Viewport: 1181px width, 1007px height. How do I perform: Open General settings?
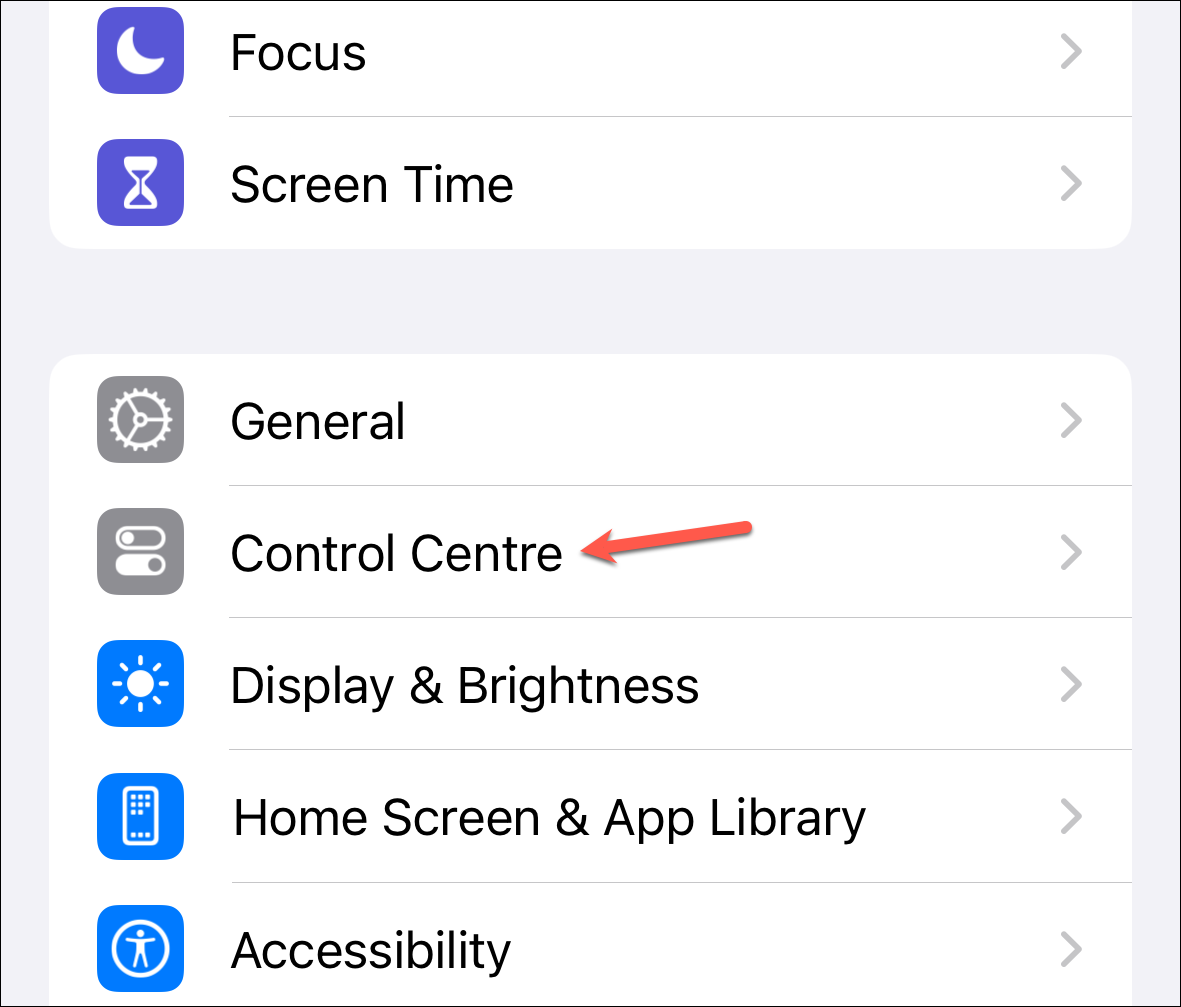coord(318,421)
